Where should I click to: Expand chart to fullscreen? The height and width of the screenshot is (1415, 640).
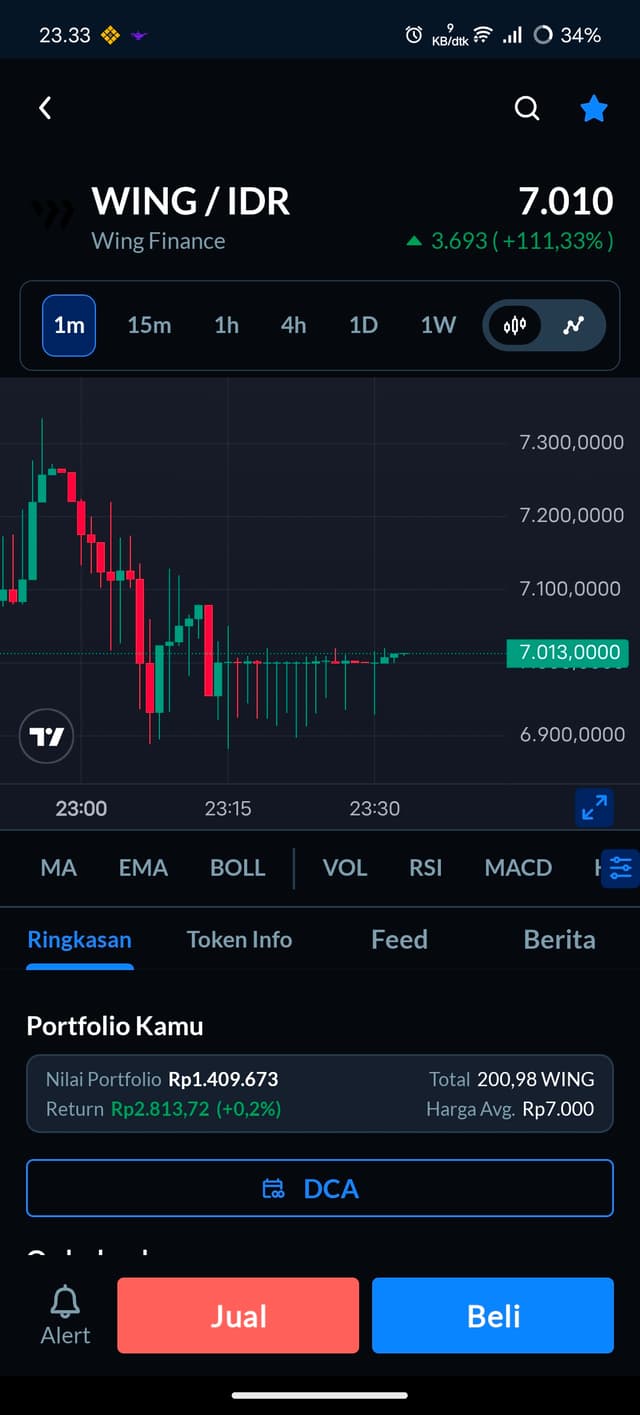[x=594, y=807]
